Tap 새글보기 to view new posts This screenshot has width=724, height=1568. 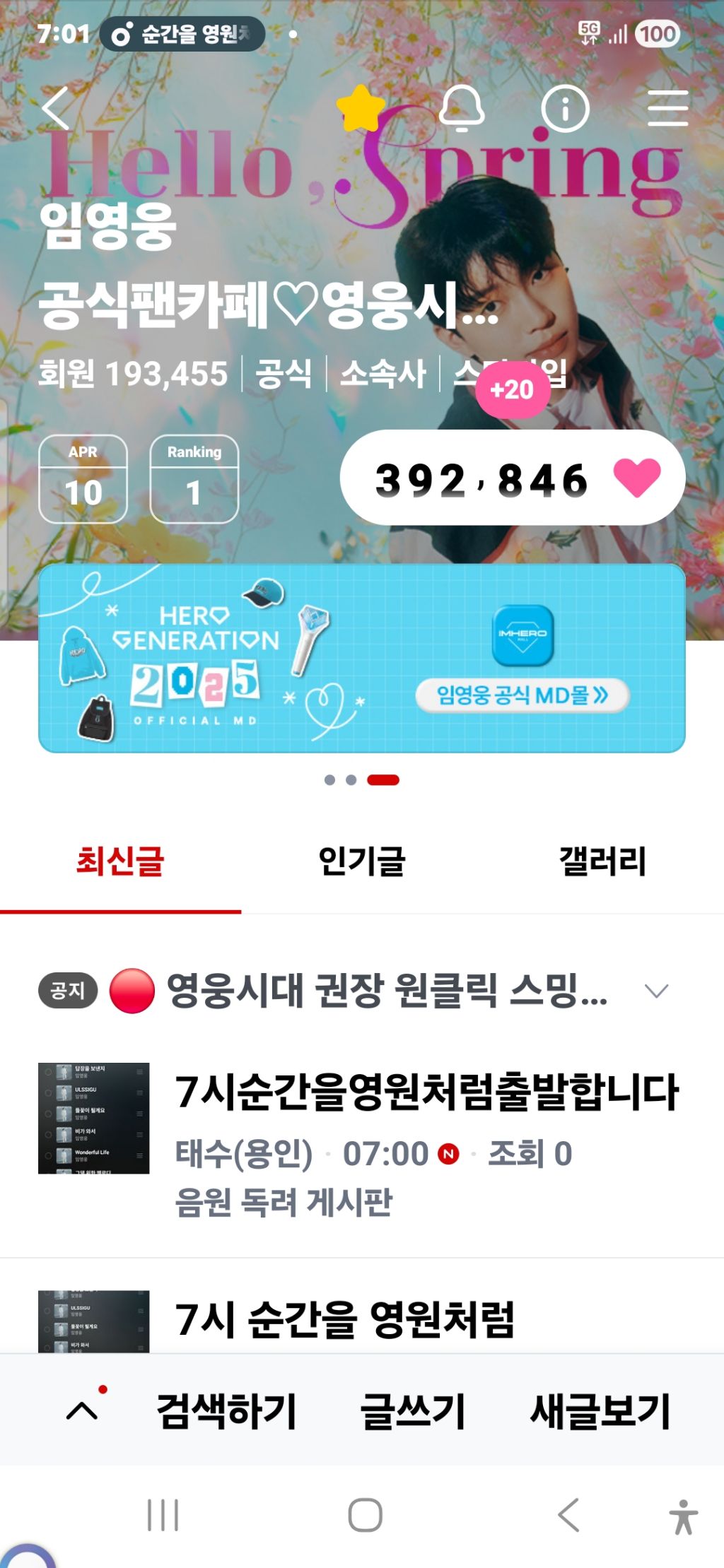600,1410
